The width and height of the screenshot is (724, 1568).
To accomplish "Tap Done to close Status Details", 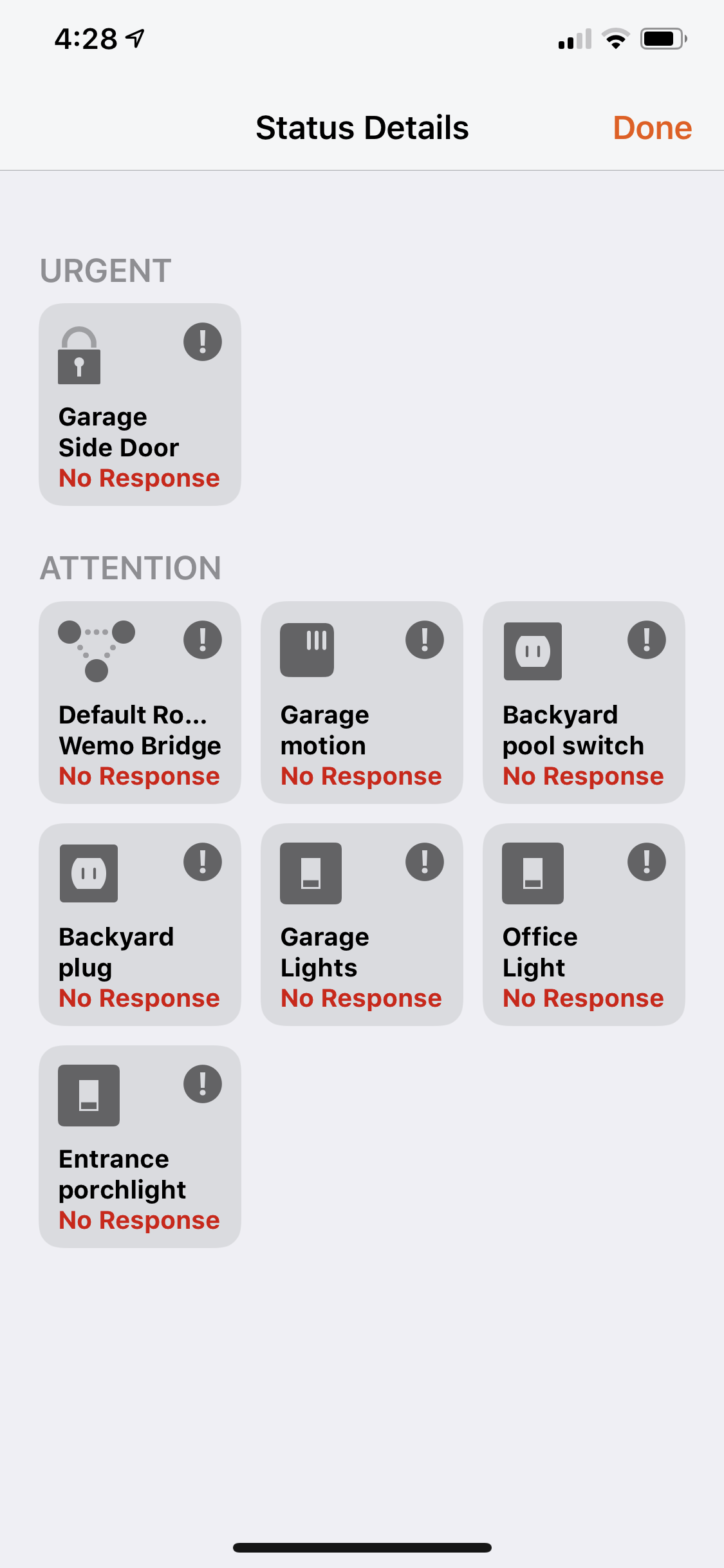I will pyautogui.click(x=651, y=127).
